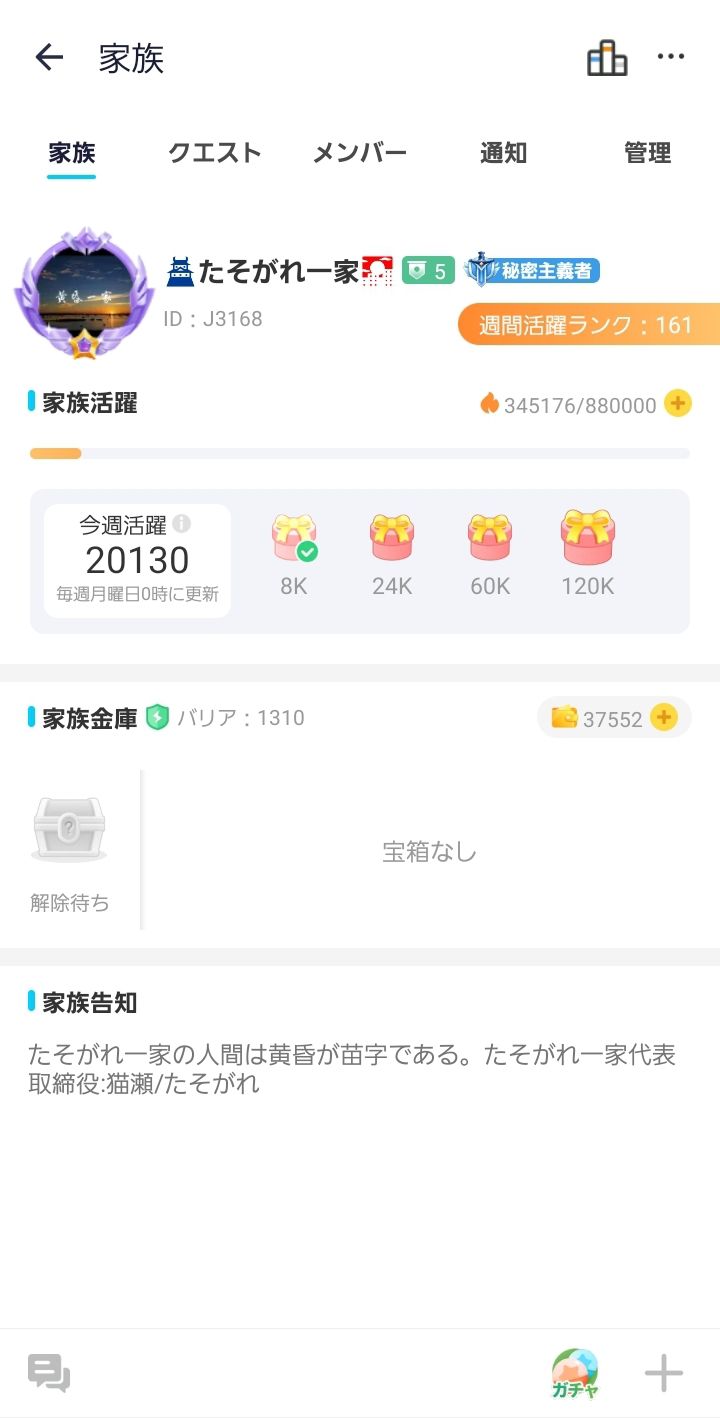Open the ガチャ button
720x1418 pixels.
575,1373
